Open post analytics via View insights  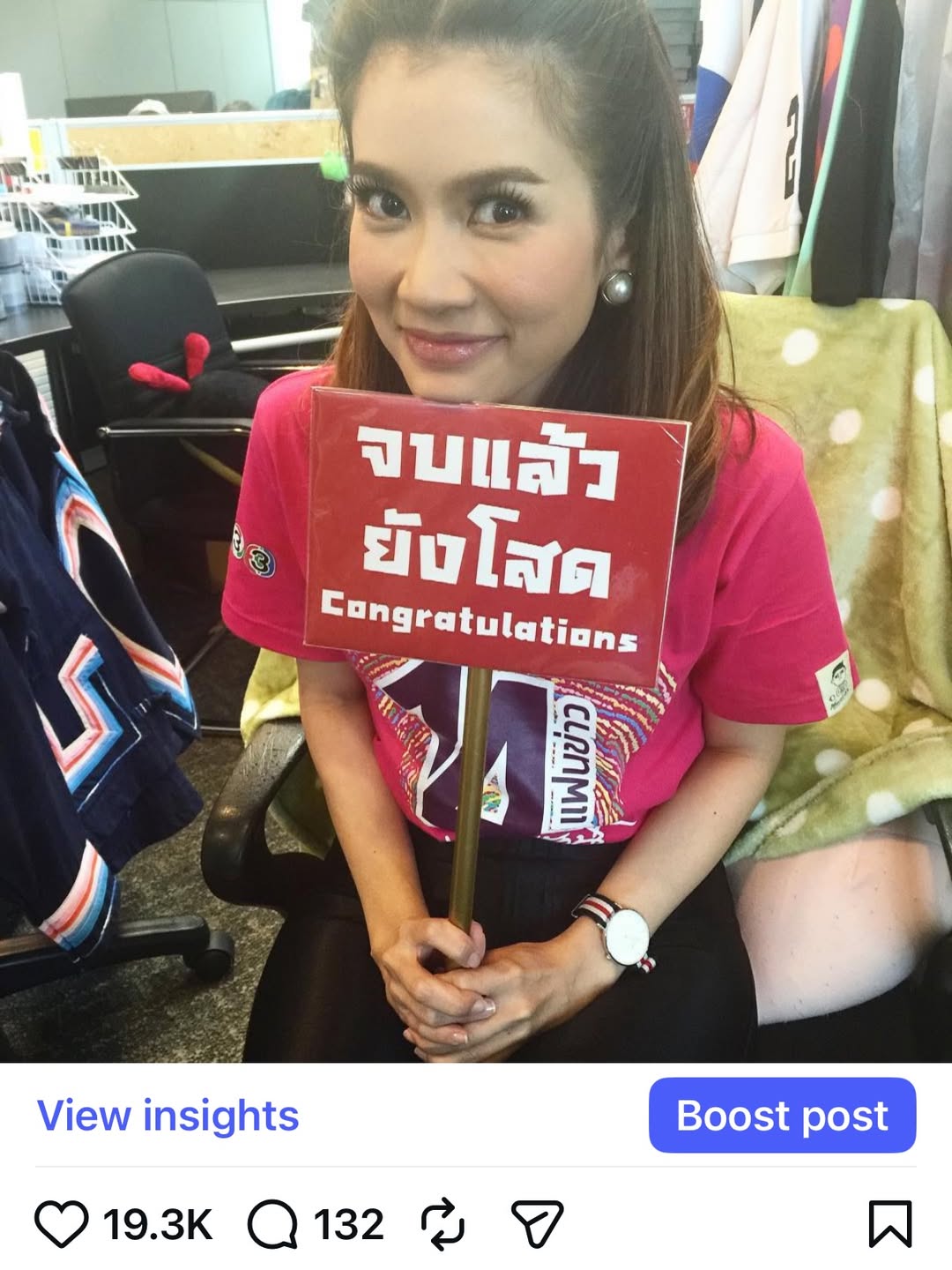pyautogui.click(x=167, y=1117)
